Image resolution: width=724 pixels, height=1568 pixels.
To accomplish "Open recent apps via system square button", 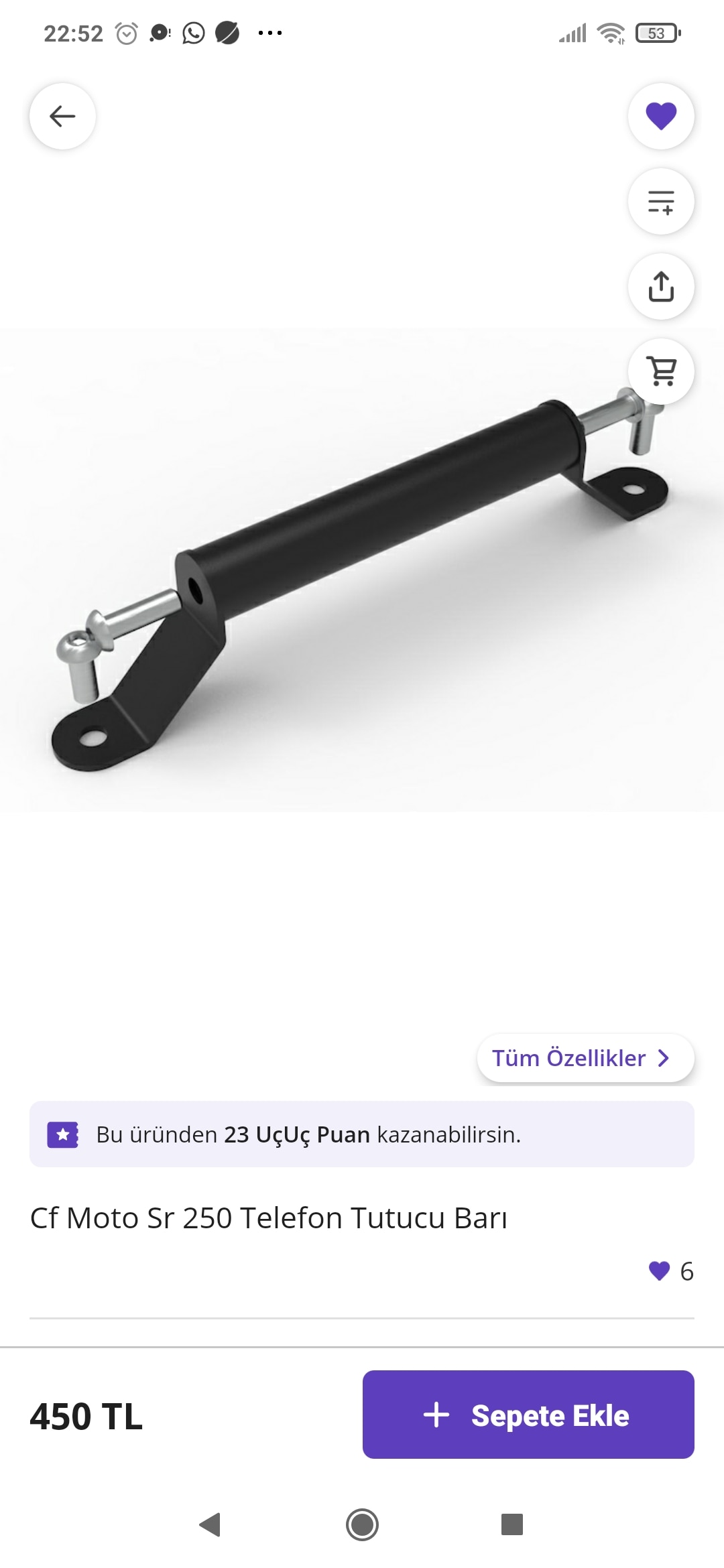I will [512, 1524].
